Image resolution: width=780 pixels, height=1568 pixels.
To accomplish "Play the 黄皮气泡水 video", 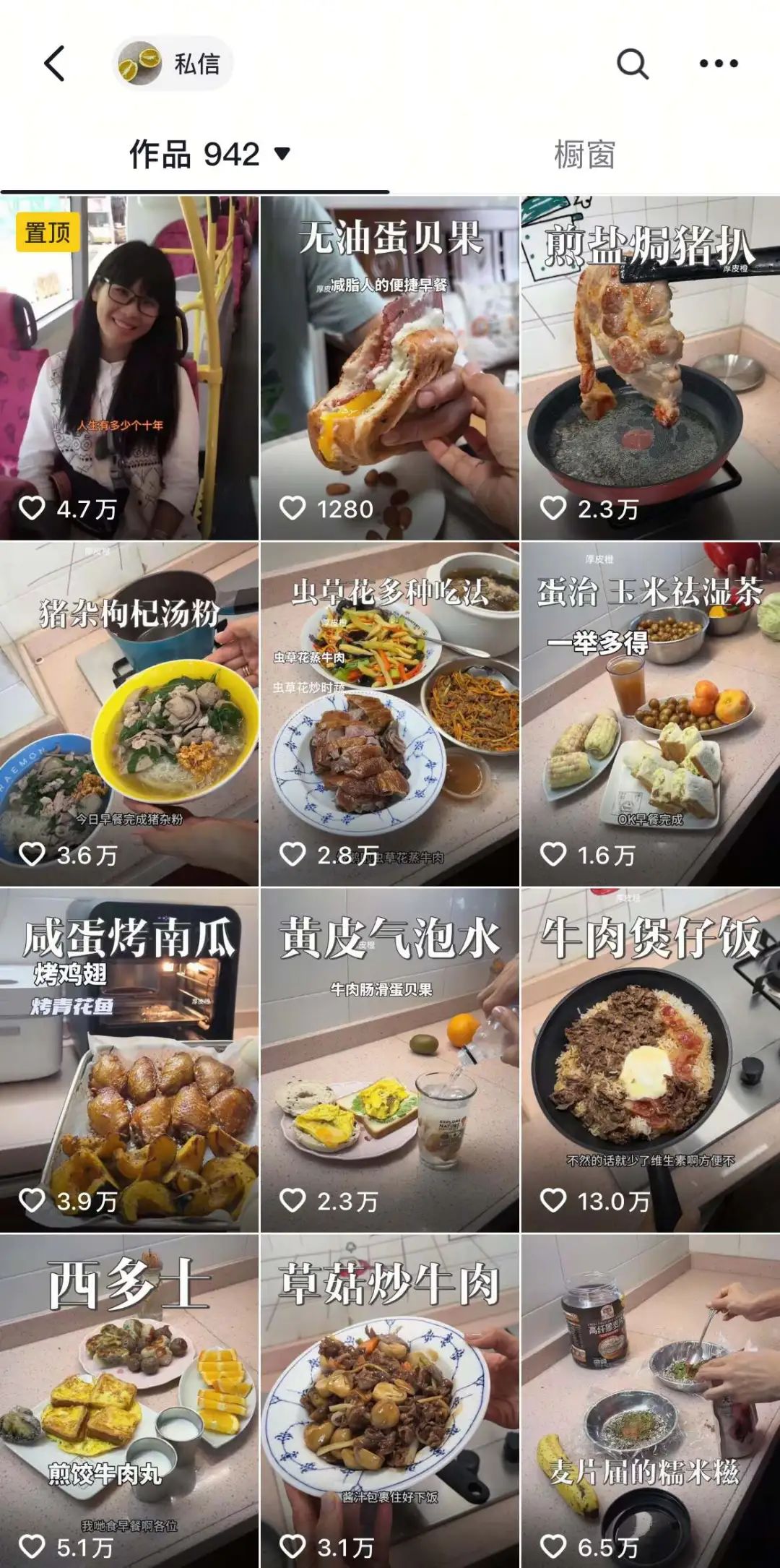I will pos(389,1060).
